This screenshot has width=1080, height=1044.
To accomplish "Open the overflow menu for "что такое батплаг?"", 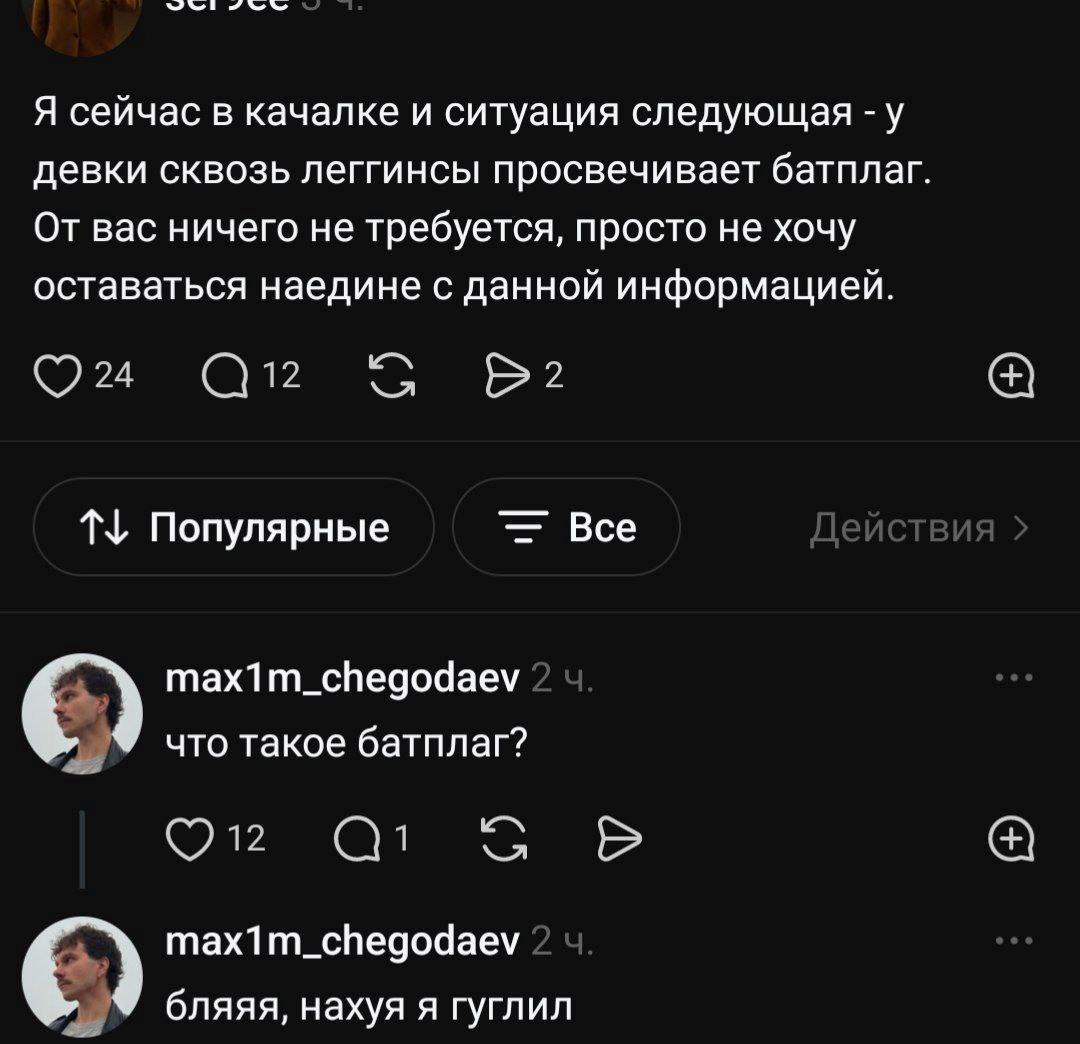I will click(1015, 678).
